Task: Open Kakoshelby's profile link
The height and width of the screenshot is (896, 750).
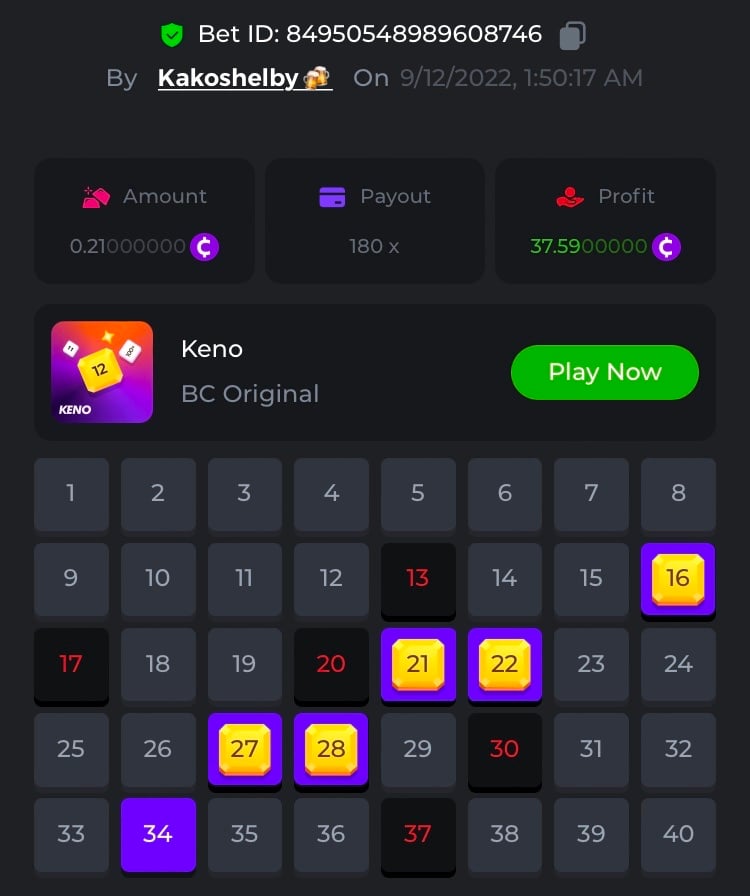Action: 244,78
